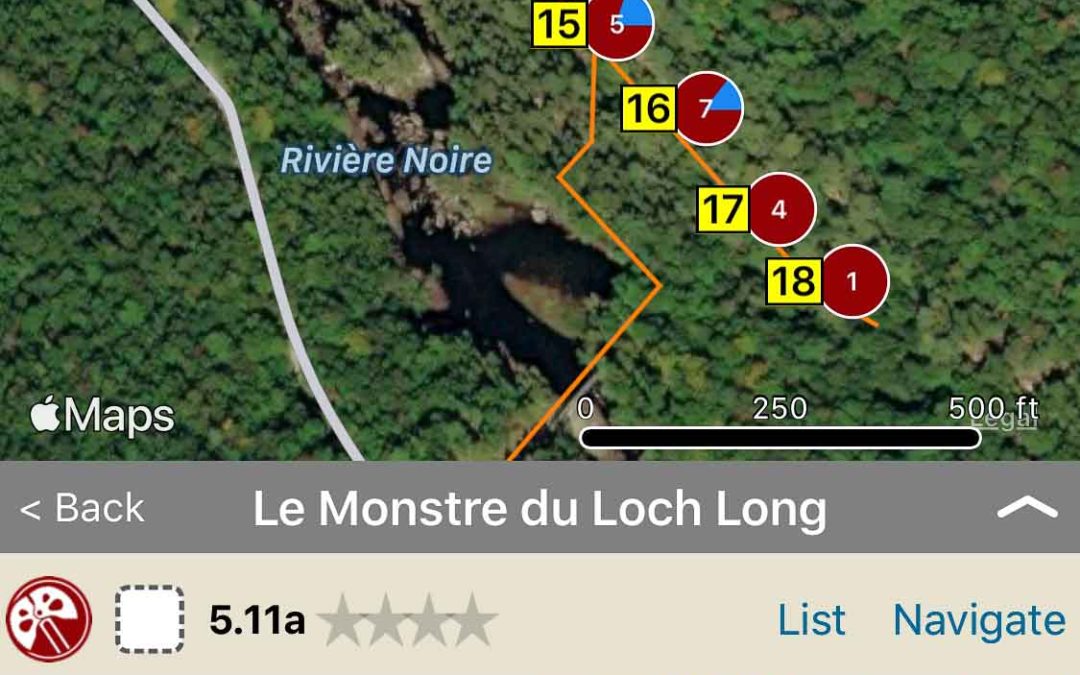Screen dimensions: 1080x675
Task: Navigate to Le Monstre du Loch Long
Action: pyautogui.click(x=978, y=621)
